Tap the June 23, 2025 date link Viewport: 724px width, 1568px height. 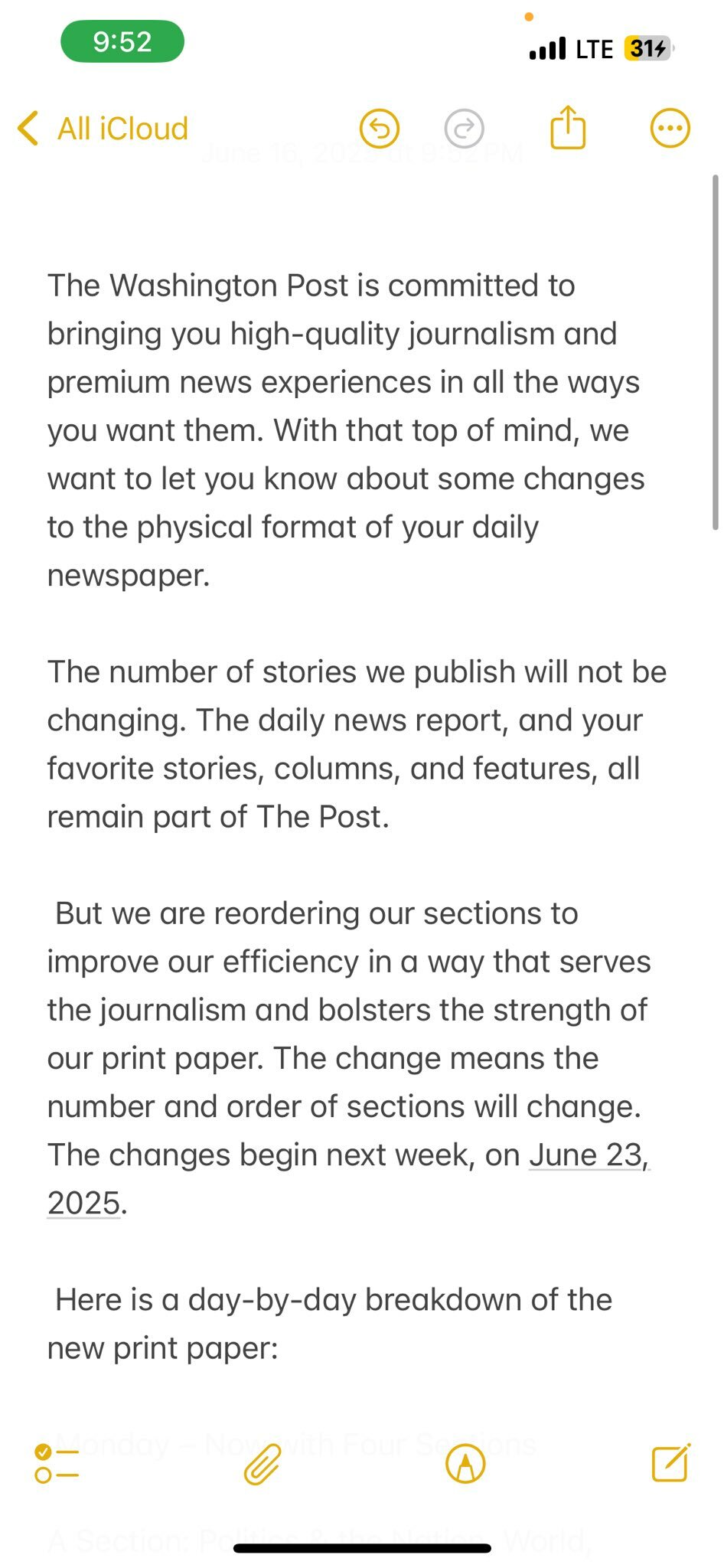click(x=348, y=1178)
